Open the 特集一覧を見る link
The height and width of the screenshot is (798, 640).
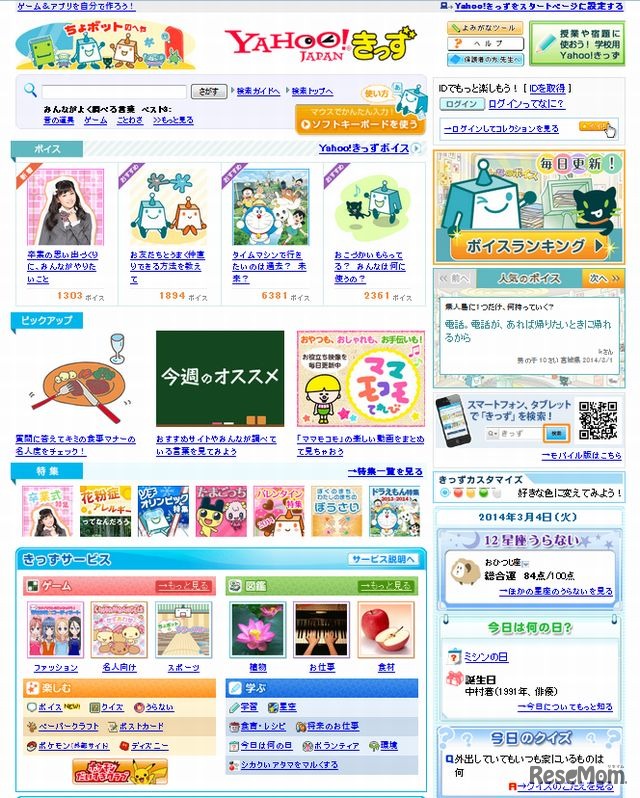385,472
